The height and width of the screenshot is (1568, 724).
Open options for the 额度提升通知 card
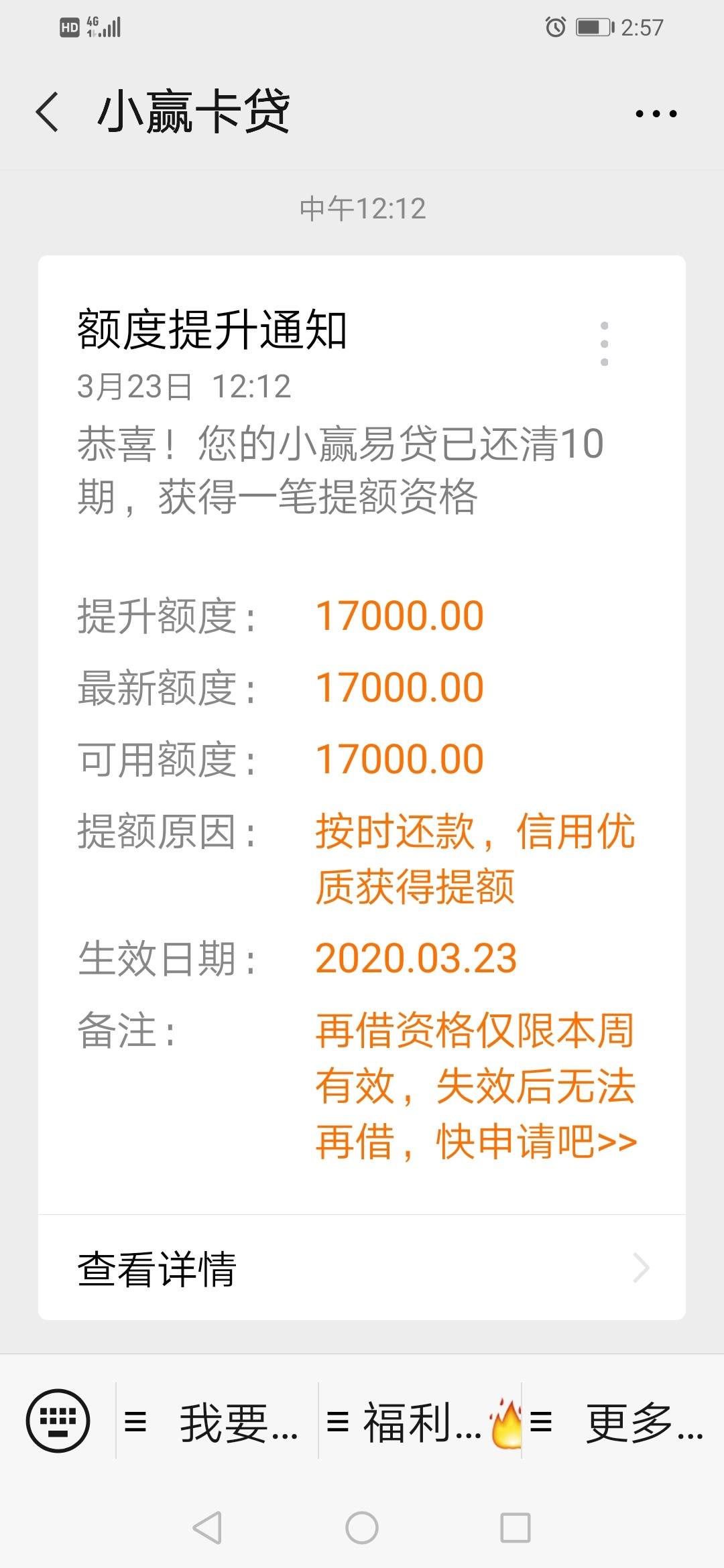pyautogui.click(x=604, y=344)
